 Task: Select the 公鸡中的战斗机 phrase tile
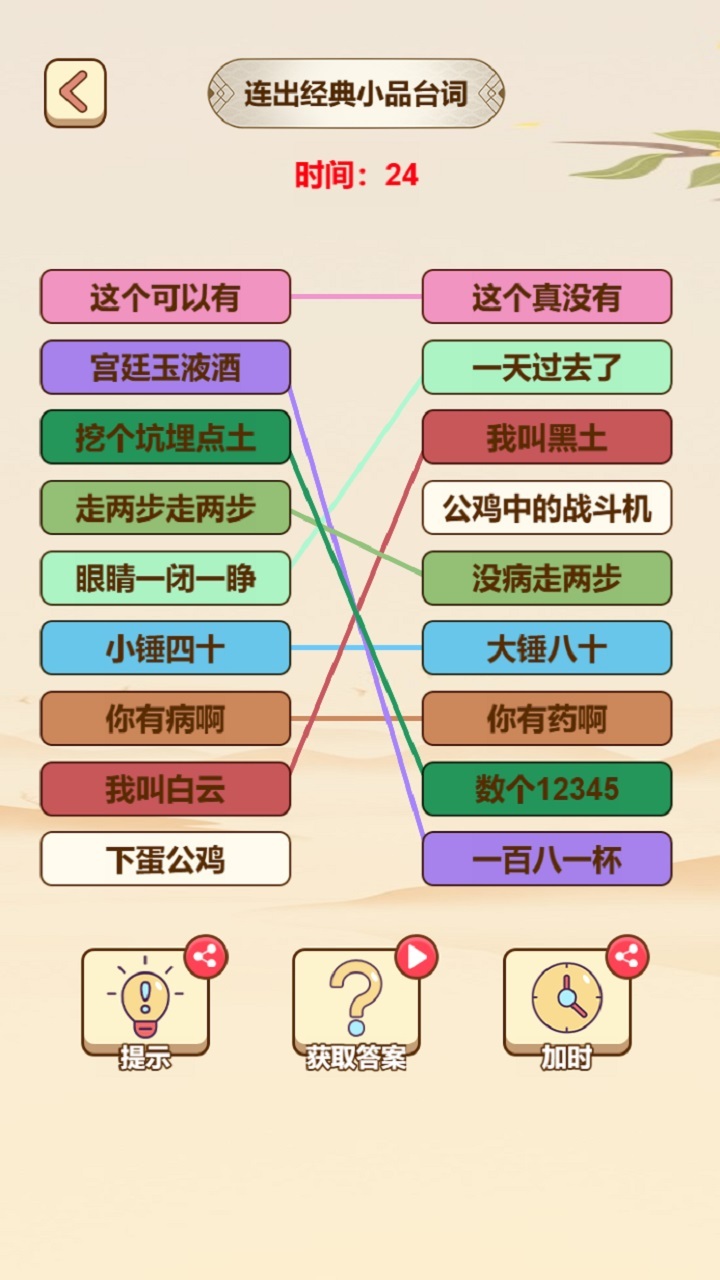[x=546, y=508]
